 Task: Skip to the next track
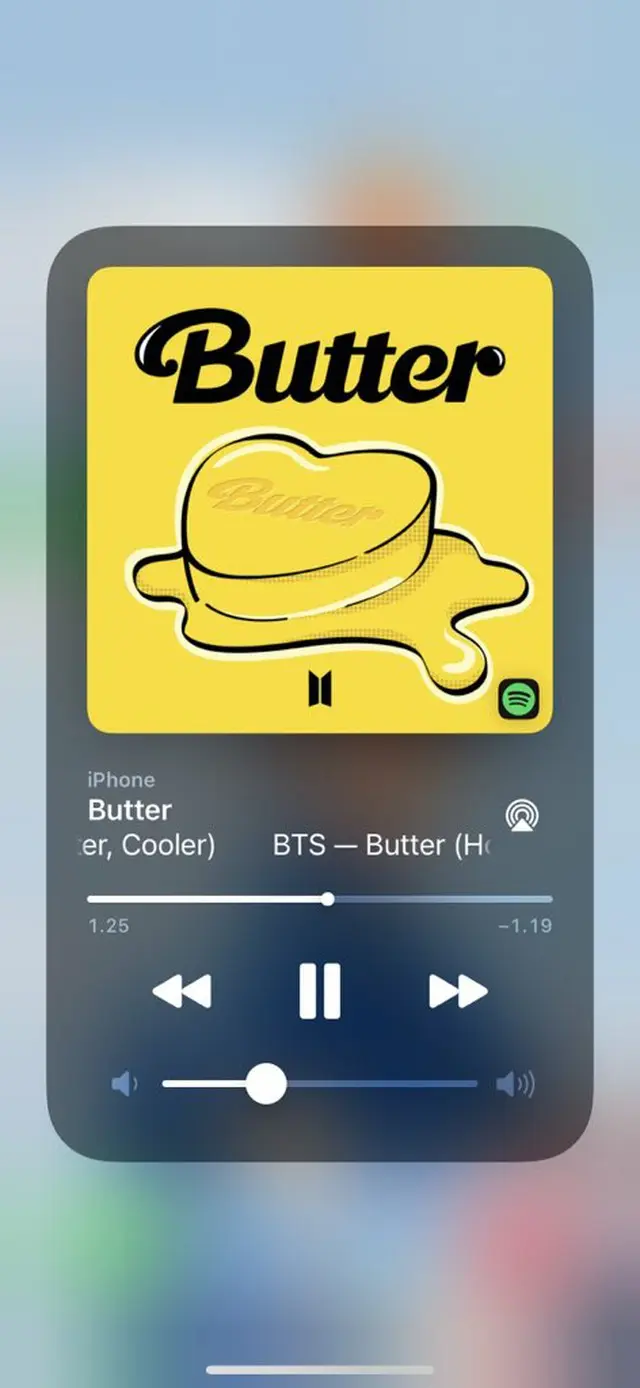tap(458, 991)
